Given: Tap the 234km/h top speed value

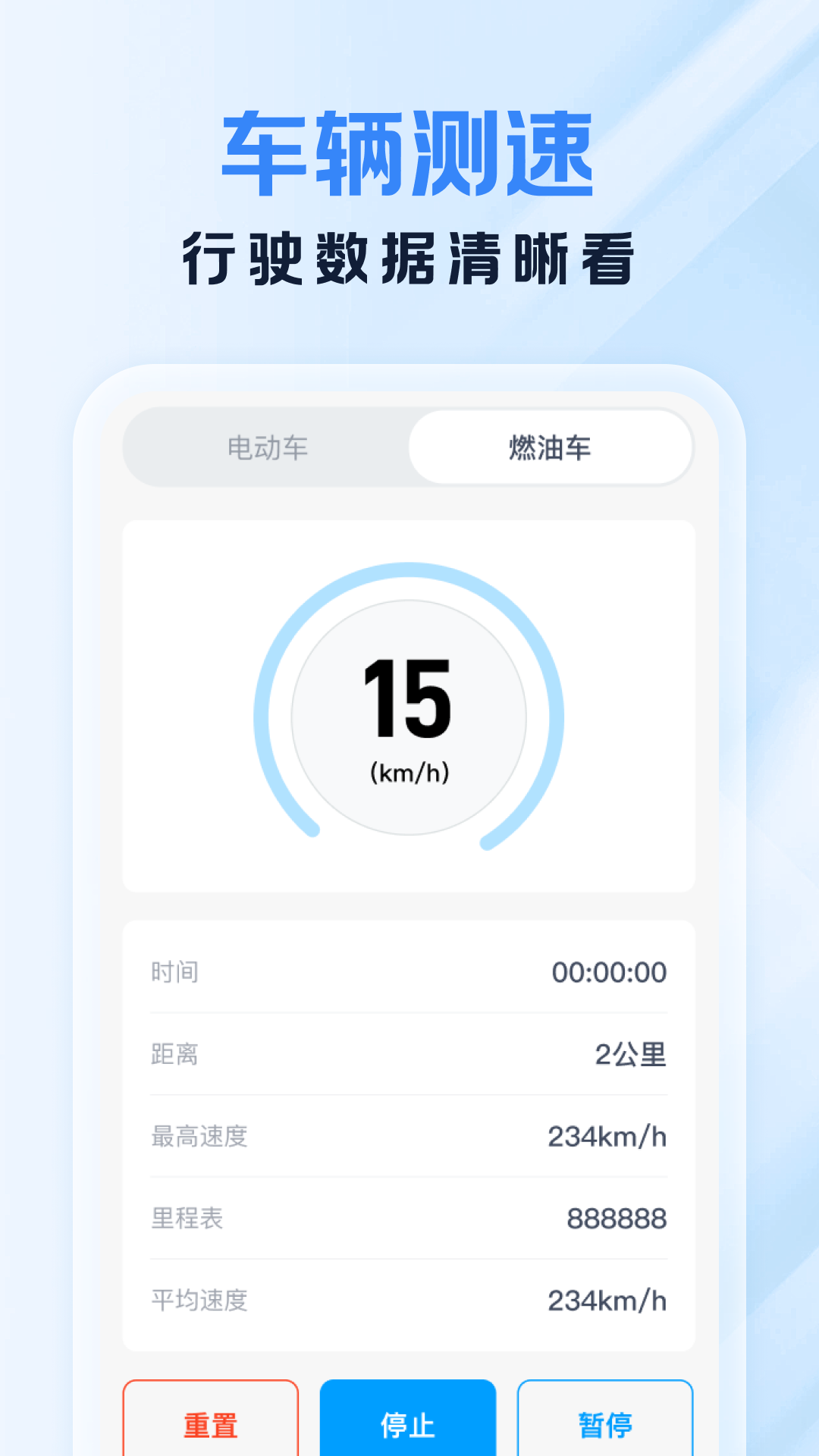Looking at the screenshot, I should 607,1137.
